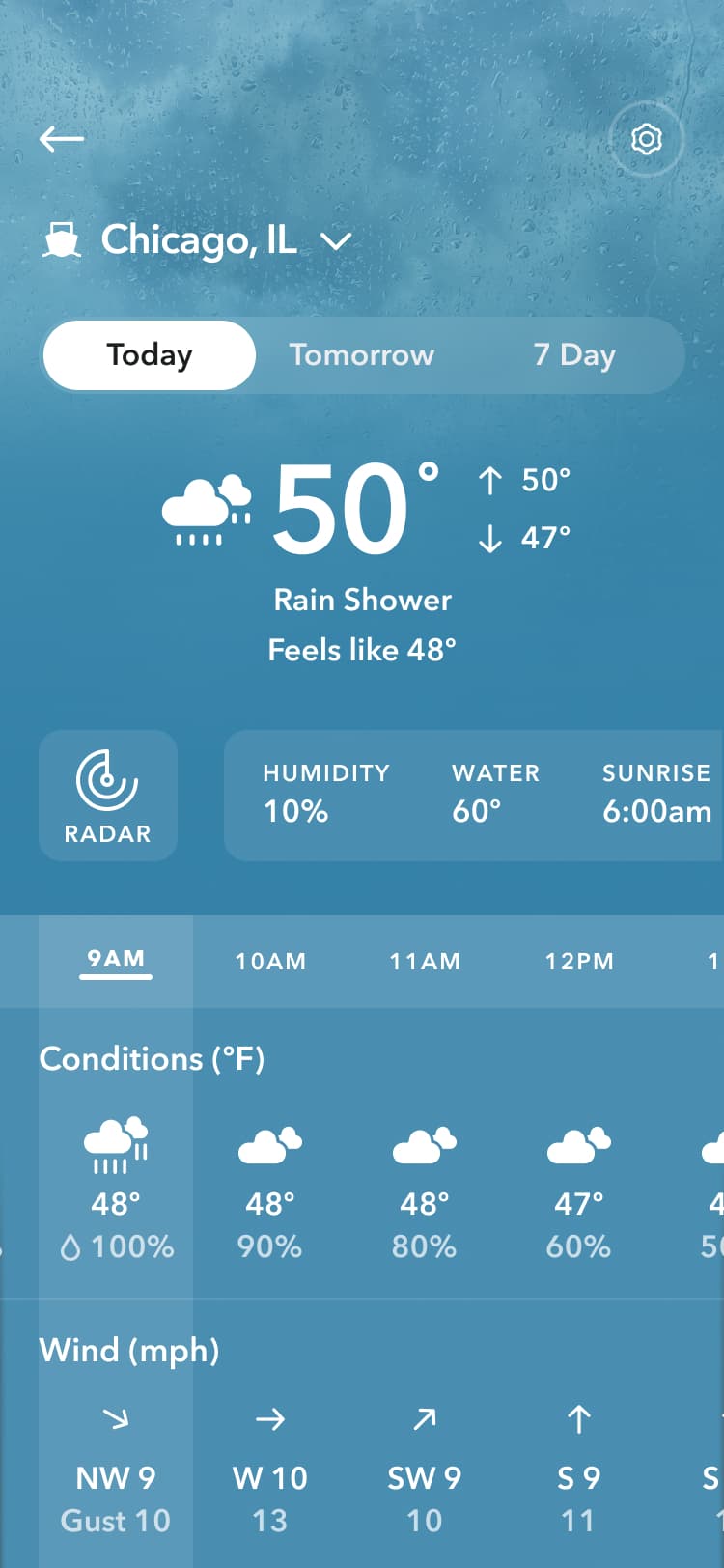Screen dimensions: 724x1568
Task: Select the Today forecast tab
Action: click(150, 355)
